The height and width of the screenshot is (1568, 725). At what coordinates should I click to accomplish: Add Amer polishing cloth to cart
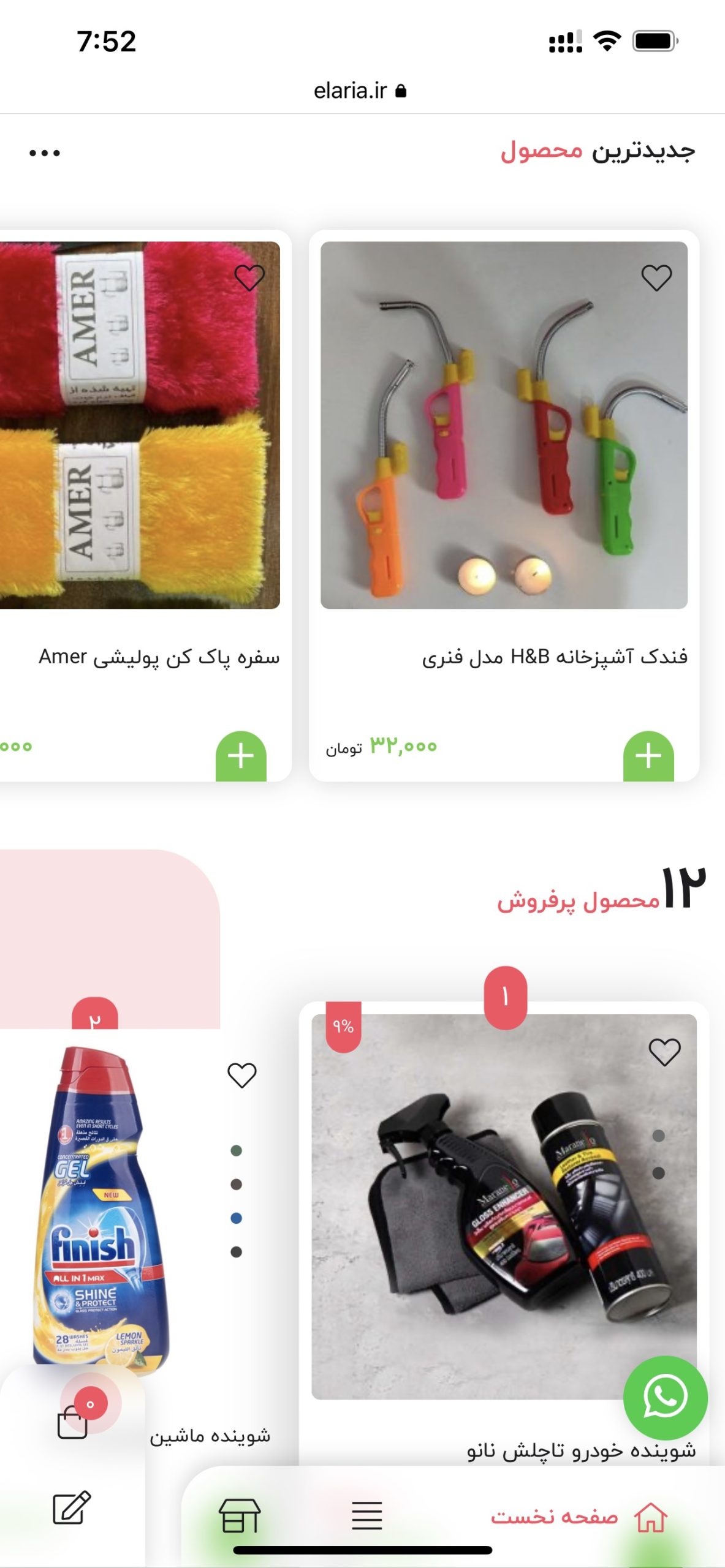pyautogui.click(x=241, y=756)
